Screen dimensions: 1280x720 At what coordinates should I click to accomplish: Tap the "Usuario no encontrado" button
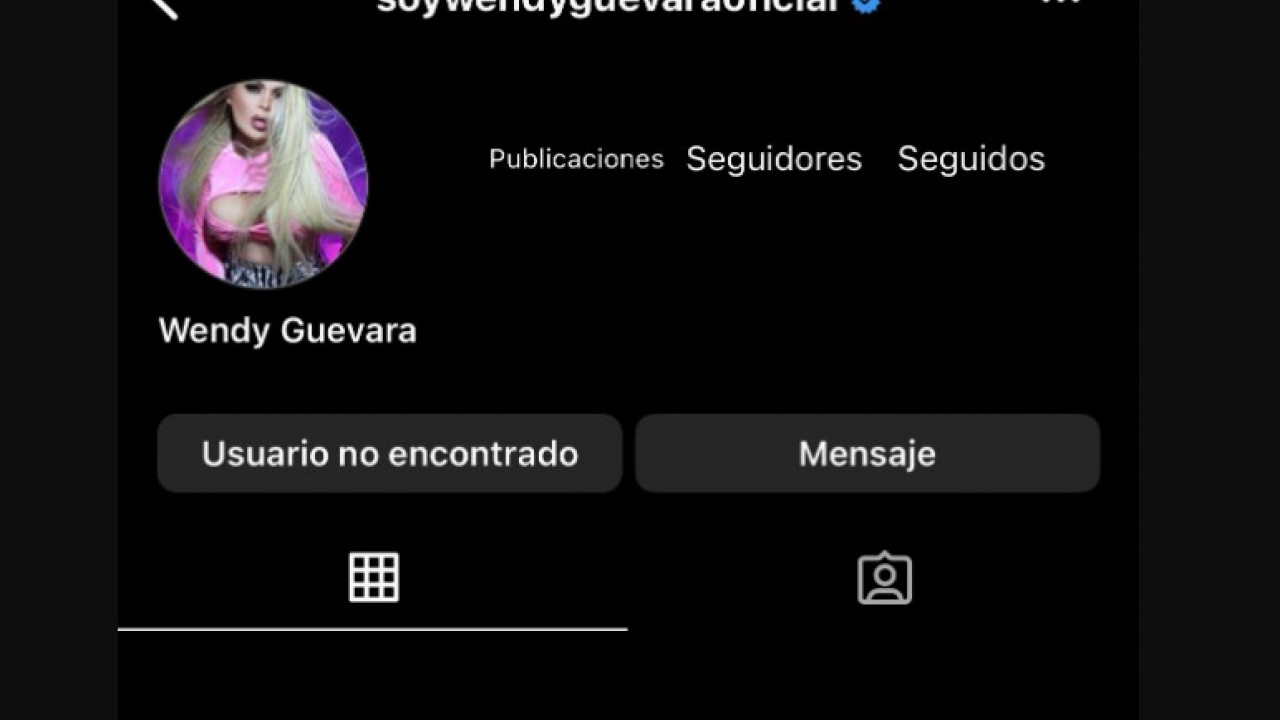[x=389, y=453]
